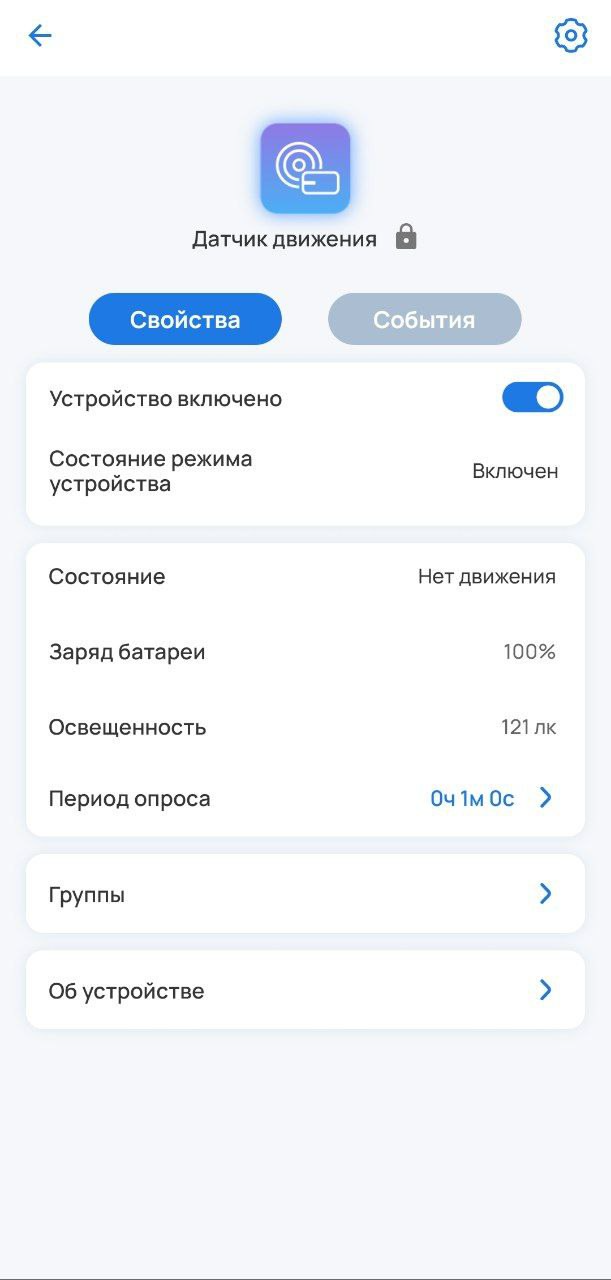Open the Группы row

click(305, 894)
